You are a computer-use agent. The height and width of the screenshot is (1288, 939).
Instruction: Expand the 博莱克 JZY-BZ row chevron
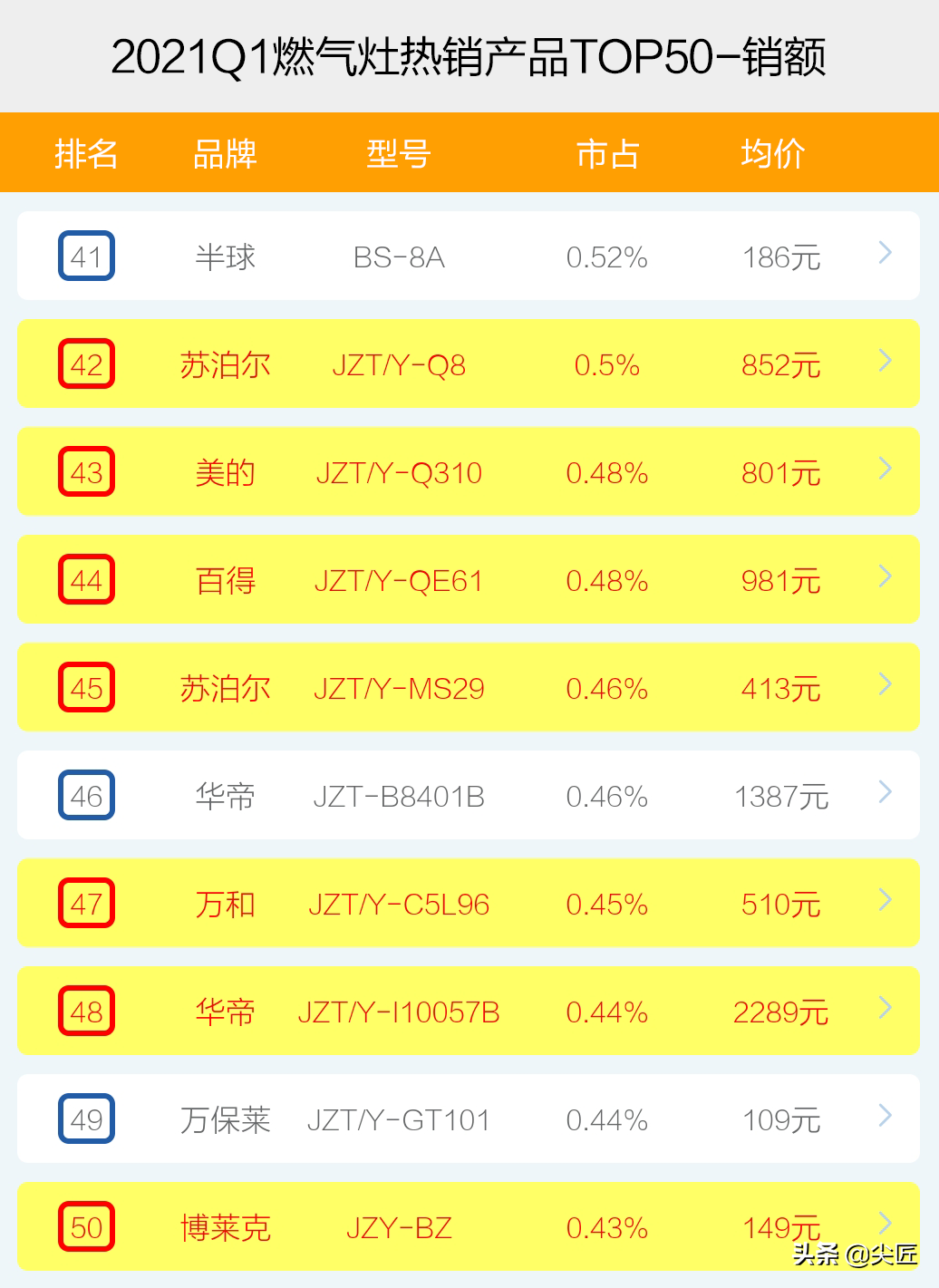coord(884,1225)
